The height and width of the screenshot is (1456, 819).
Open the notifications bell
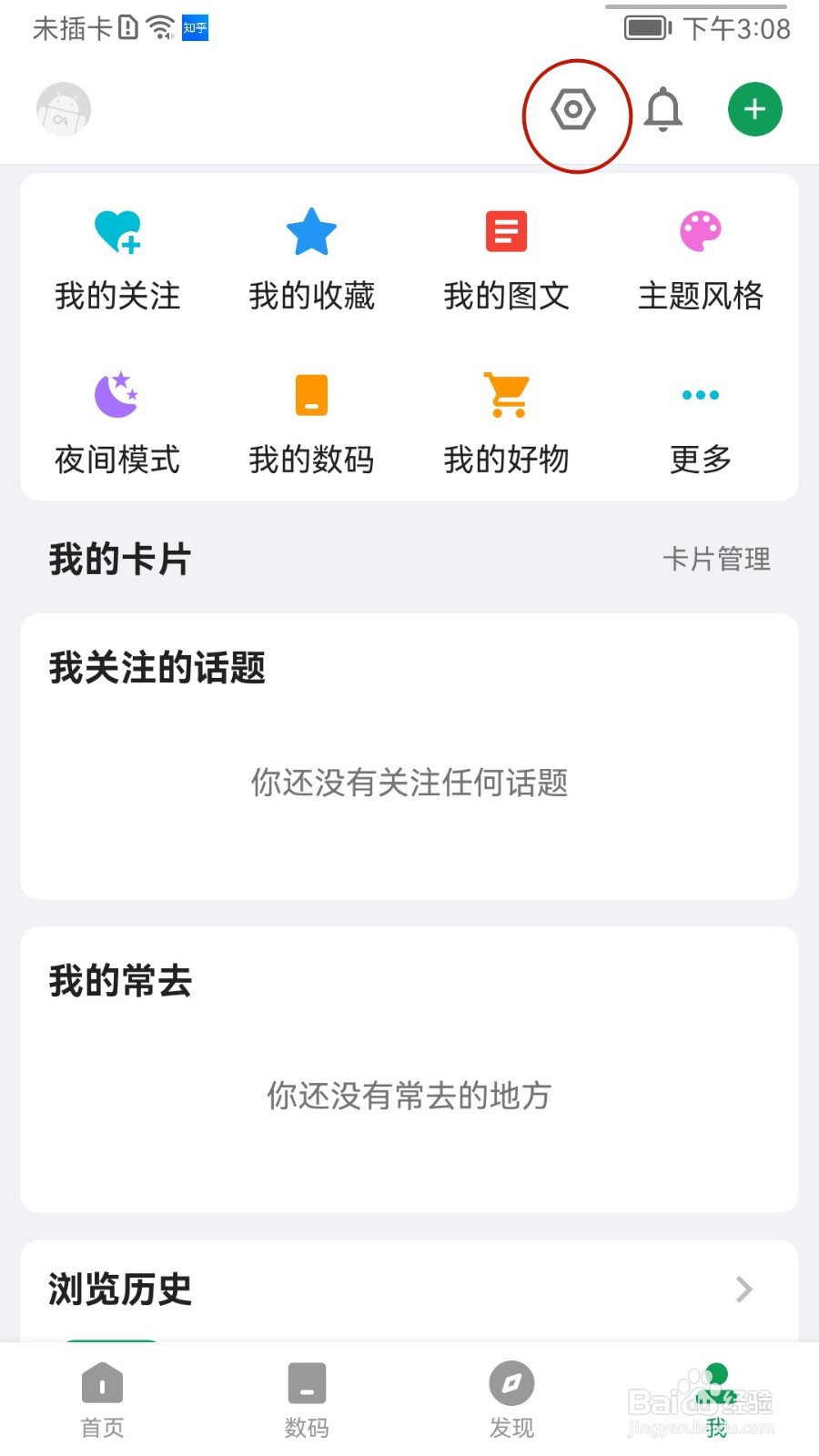[x=663, y=110]
